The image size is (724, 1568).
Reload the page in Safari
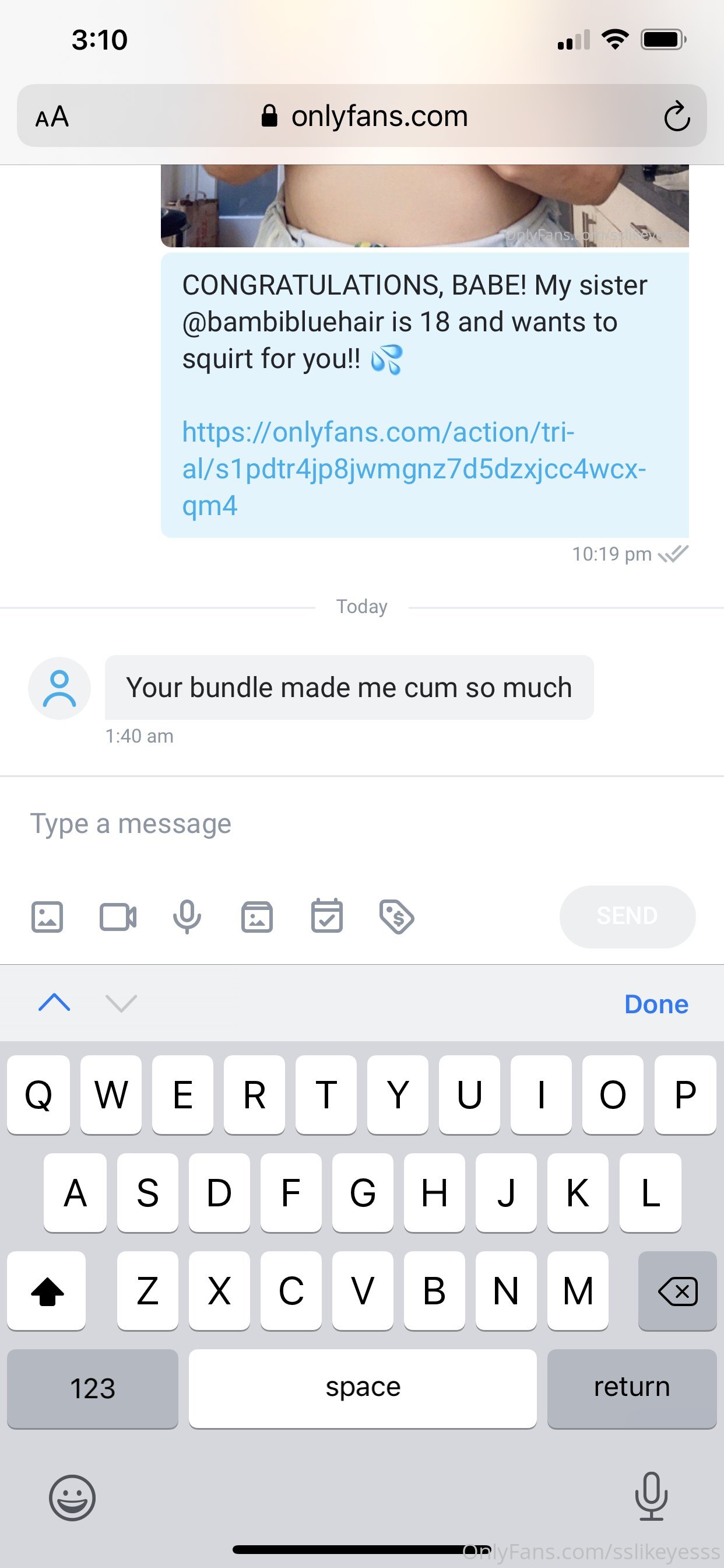pyautogui.click(x=677, y=116)
